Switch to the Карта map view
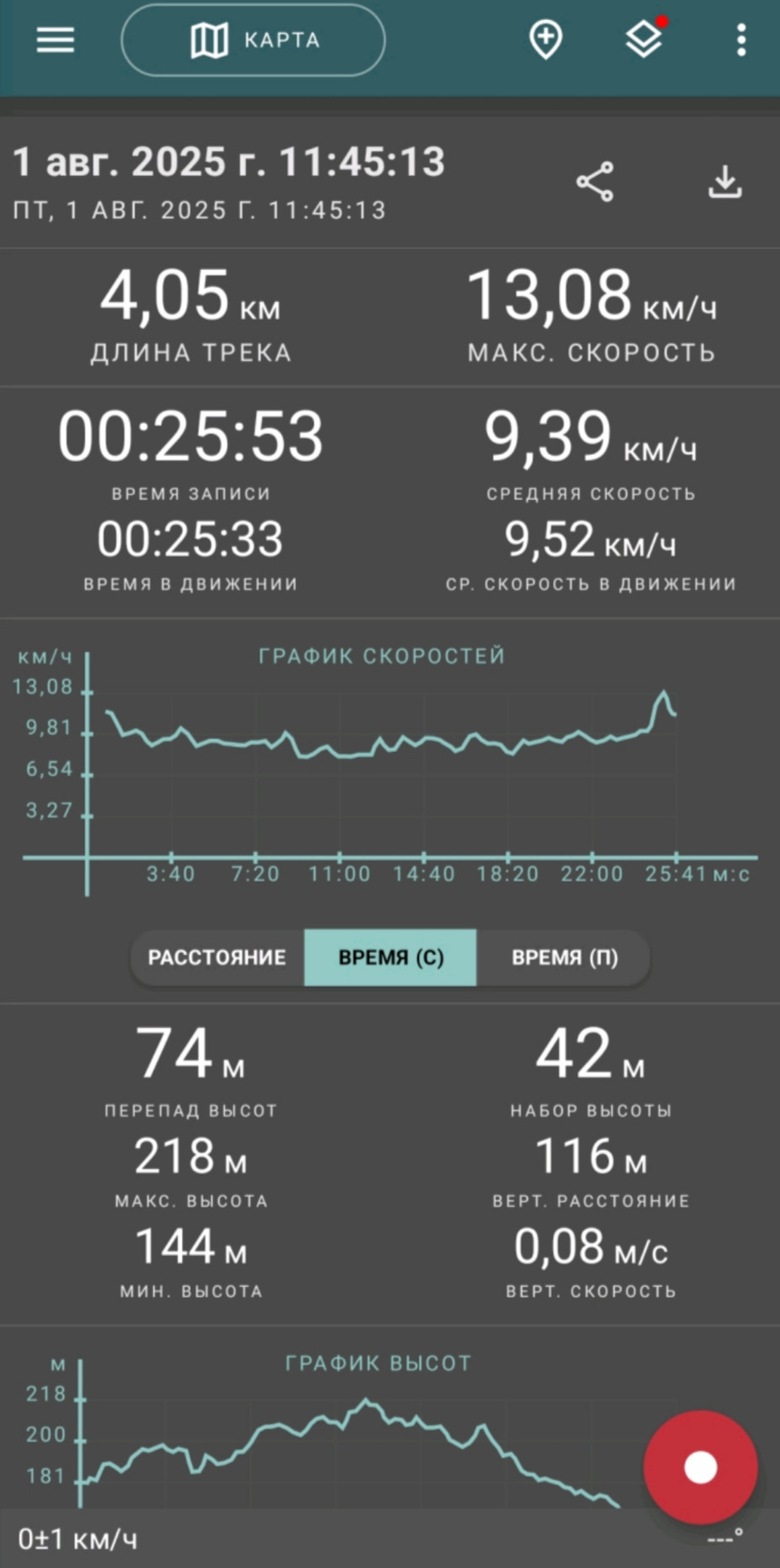 pos(253,40)
